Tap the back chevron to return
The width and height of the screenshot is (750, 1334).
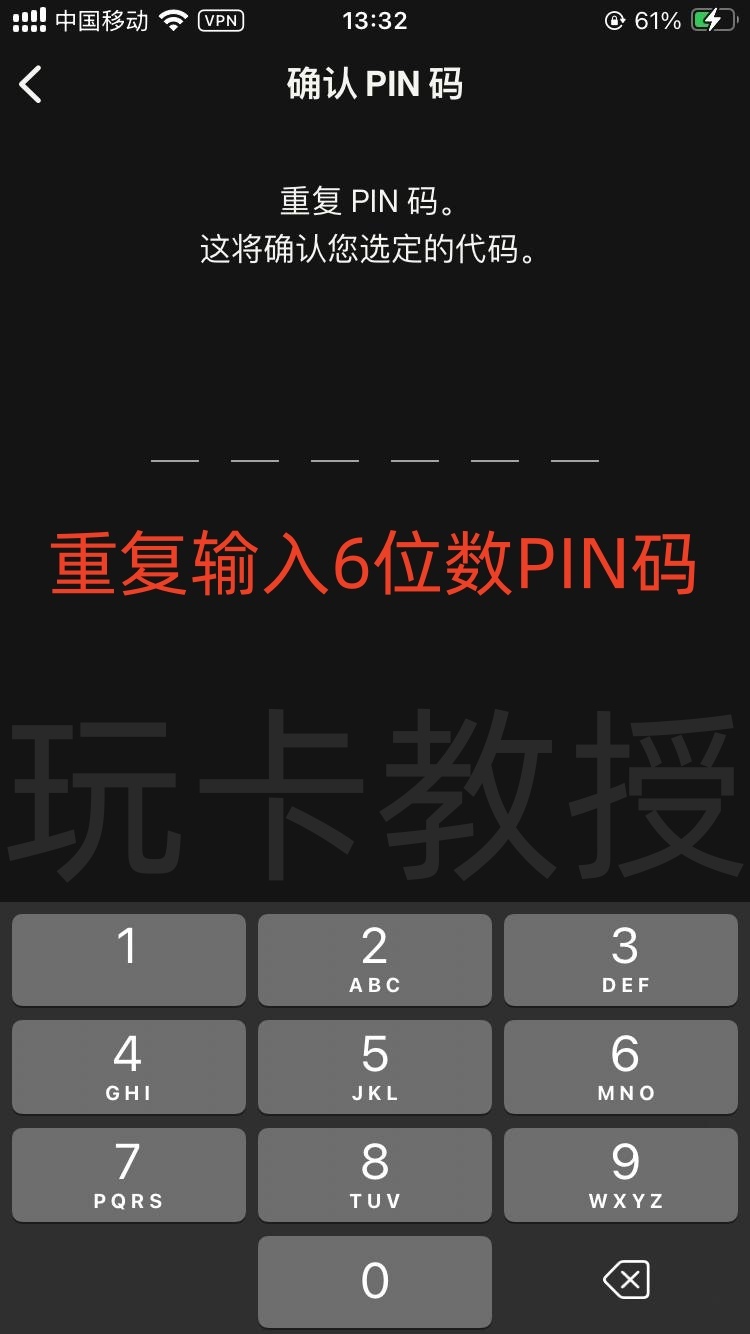point(30,86)
